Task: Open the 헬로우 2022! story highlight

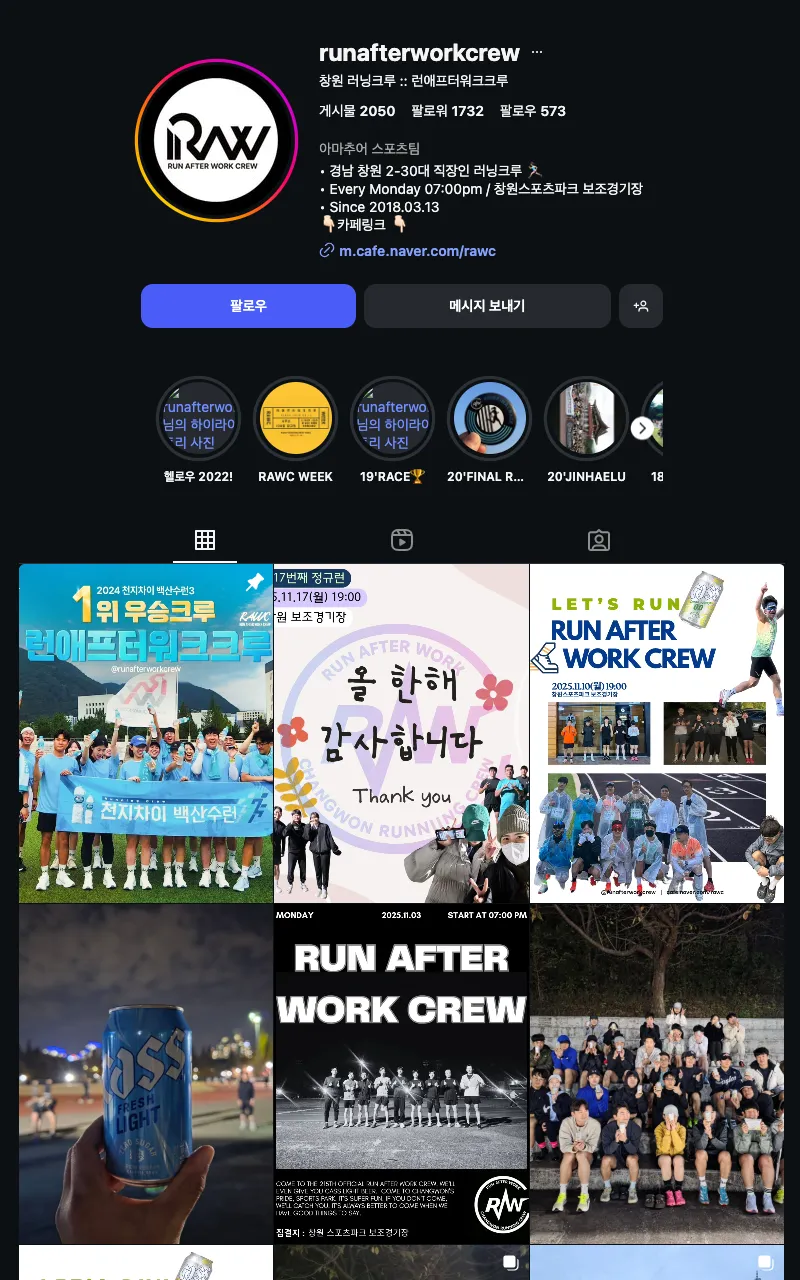Action: 199,419
